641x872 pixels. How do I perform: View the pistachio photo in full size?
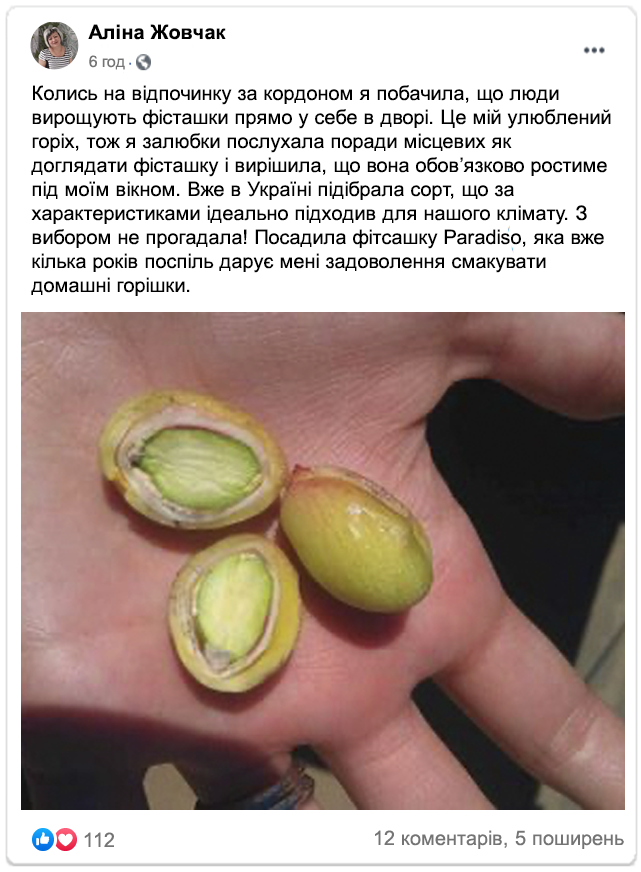tap(323, 560)
